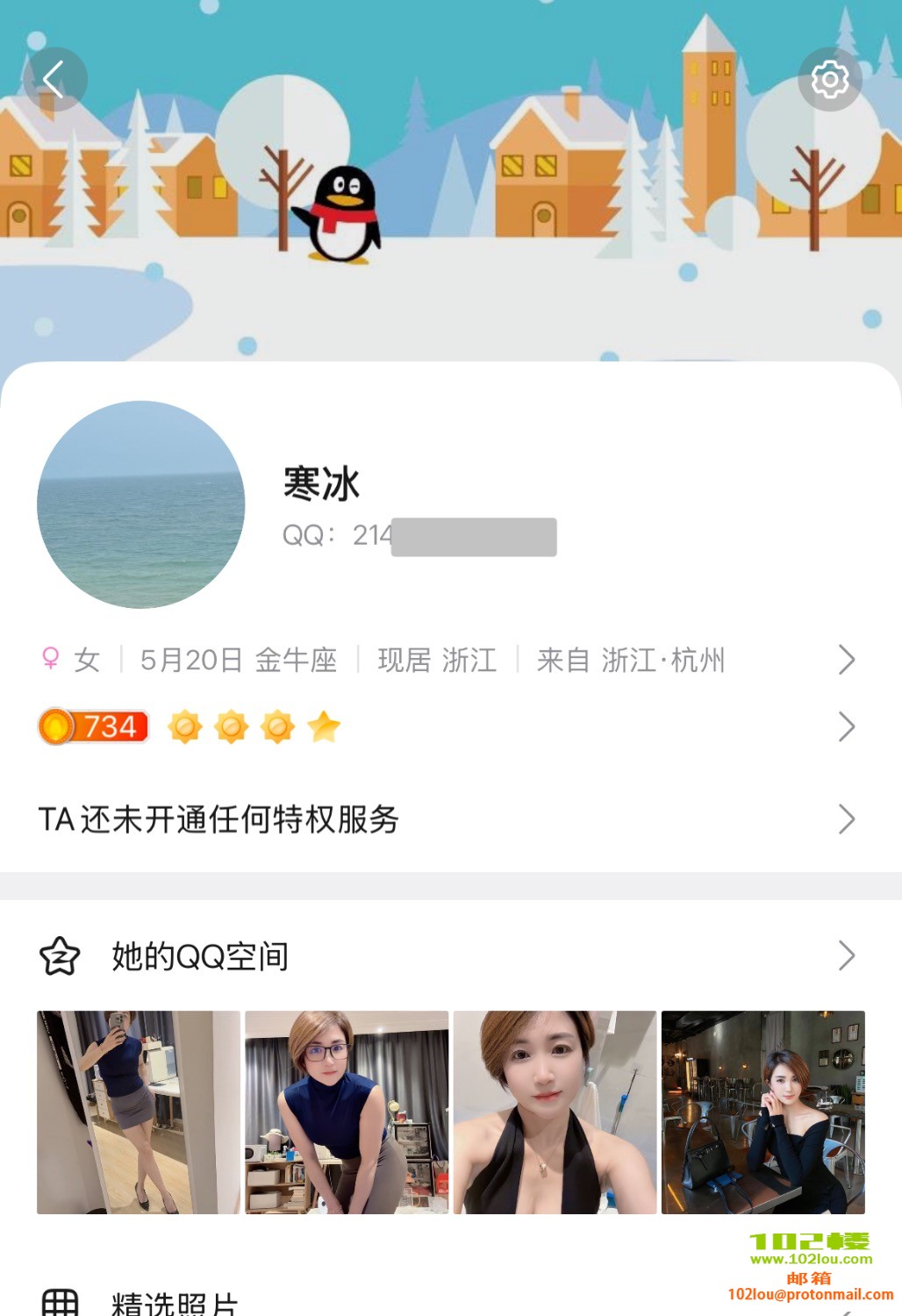Image resolution: width=902 pixels, height=1316 pixels.
Task: View the sea profile avatar
Action: [x=140, y=504]
